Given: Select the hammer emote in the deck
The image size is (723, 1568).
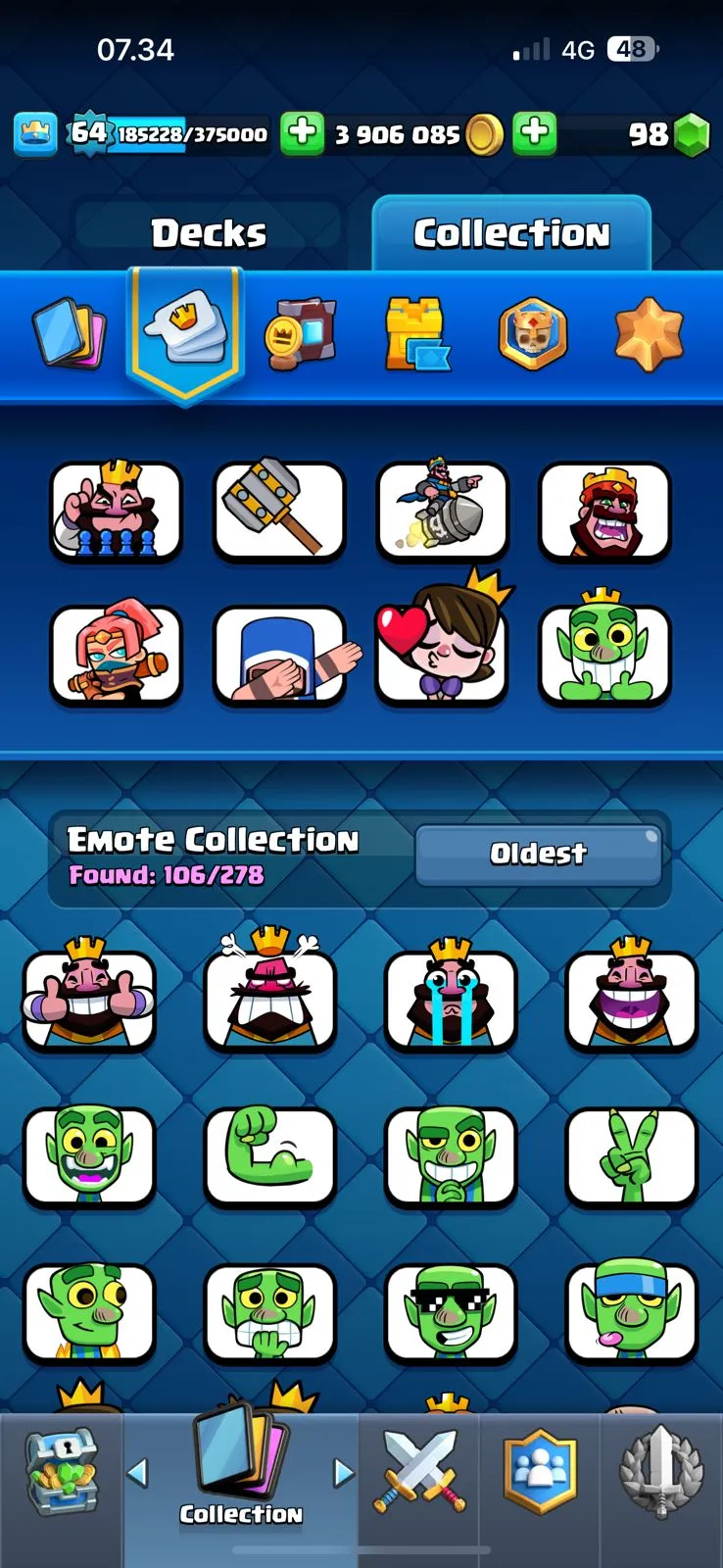Looking at the screenshot, I should pos(279,512).
